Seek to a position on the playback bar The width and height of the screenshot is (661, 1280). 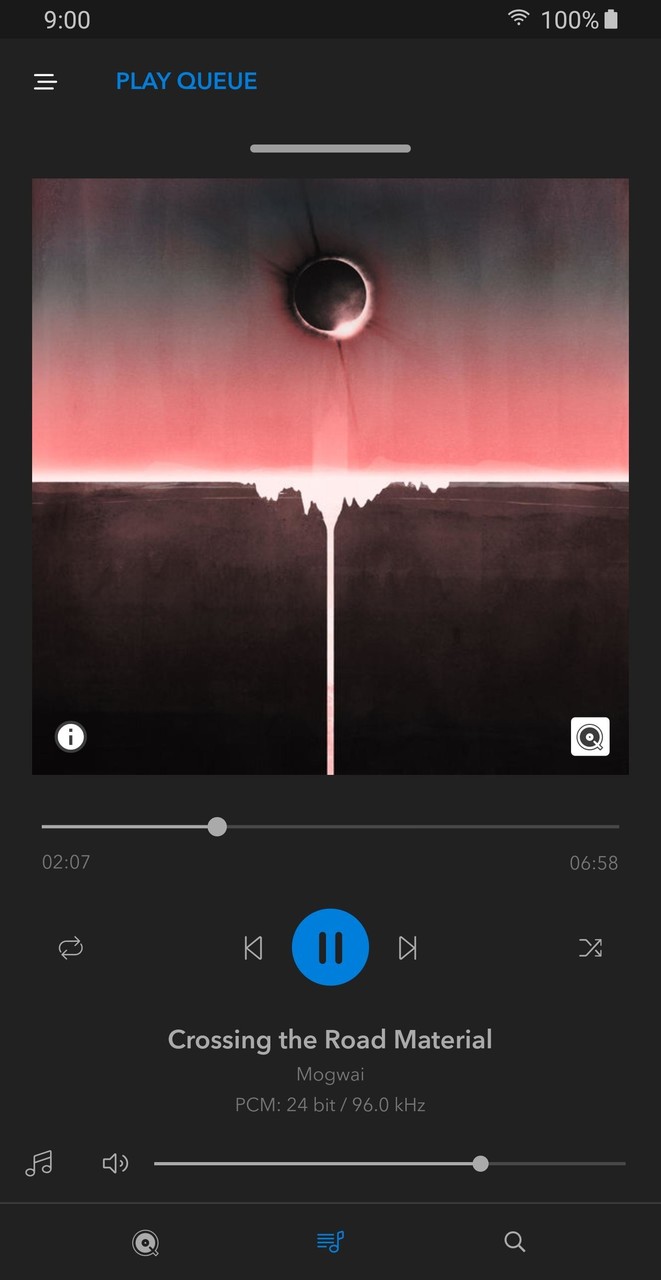[x=330, y=827]
